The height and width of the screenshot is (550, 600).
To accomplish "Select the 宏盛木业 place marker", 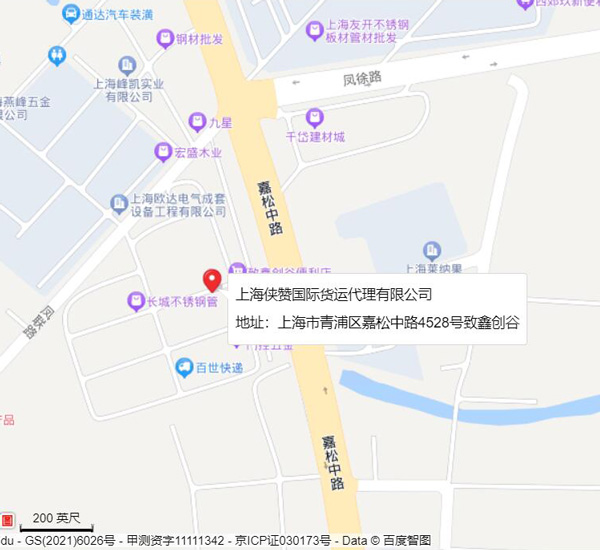I will [163, 152].
